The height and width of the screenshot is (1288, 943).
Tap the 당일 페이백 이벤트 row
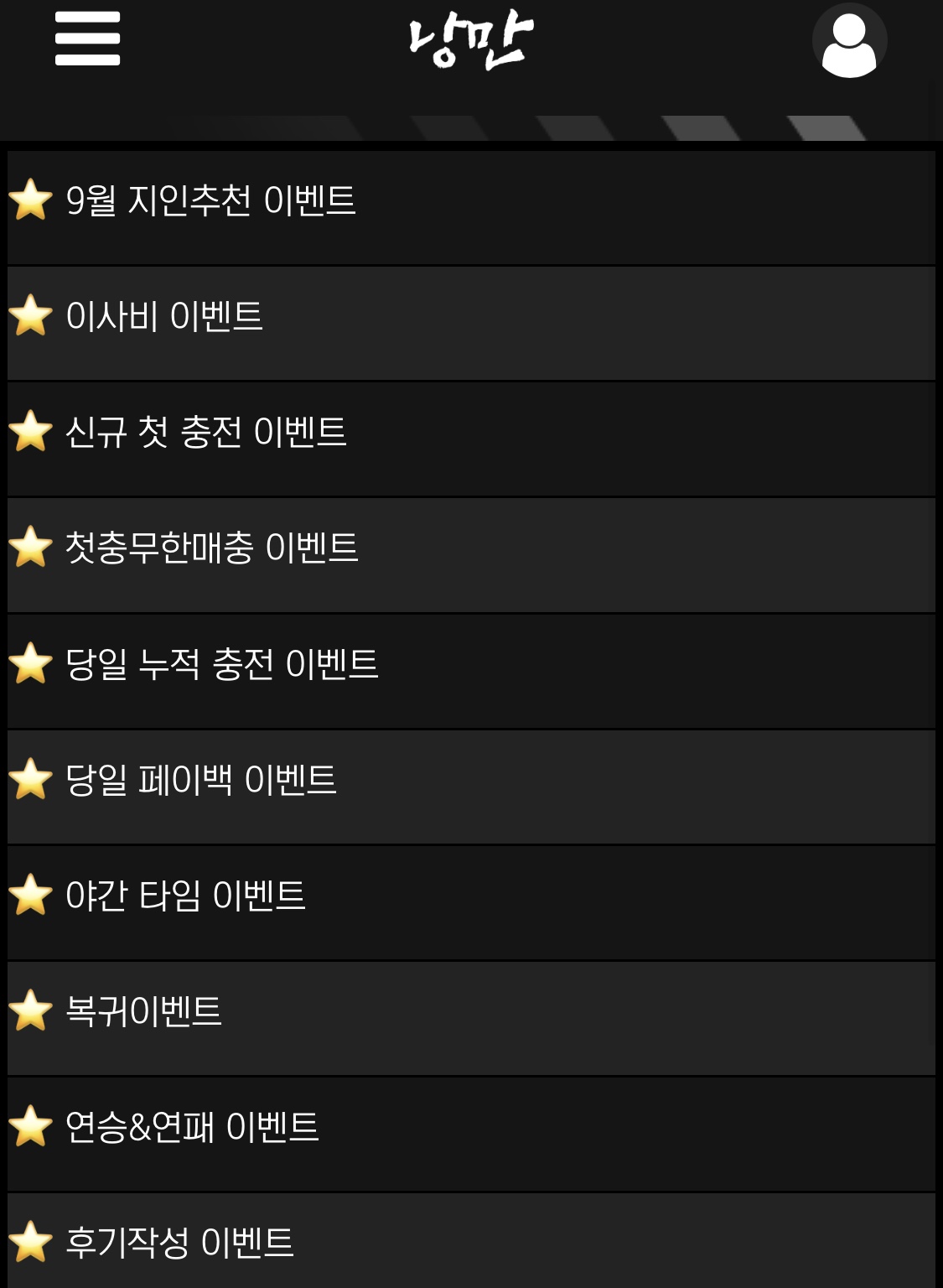click(x=201, y=780)
